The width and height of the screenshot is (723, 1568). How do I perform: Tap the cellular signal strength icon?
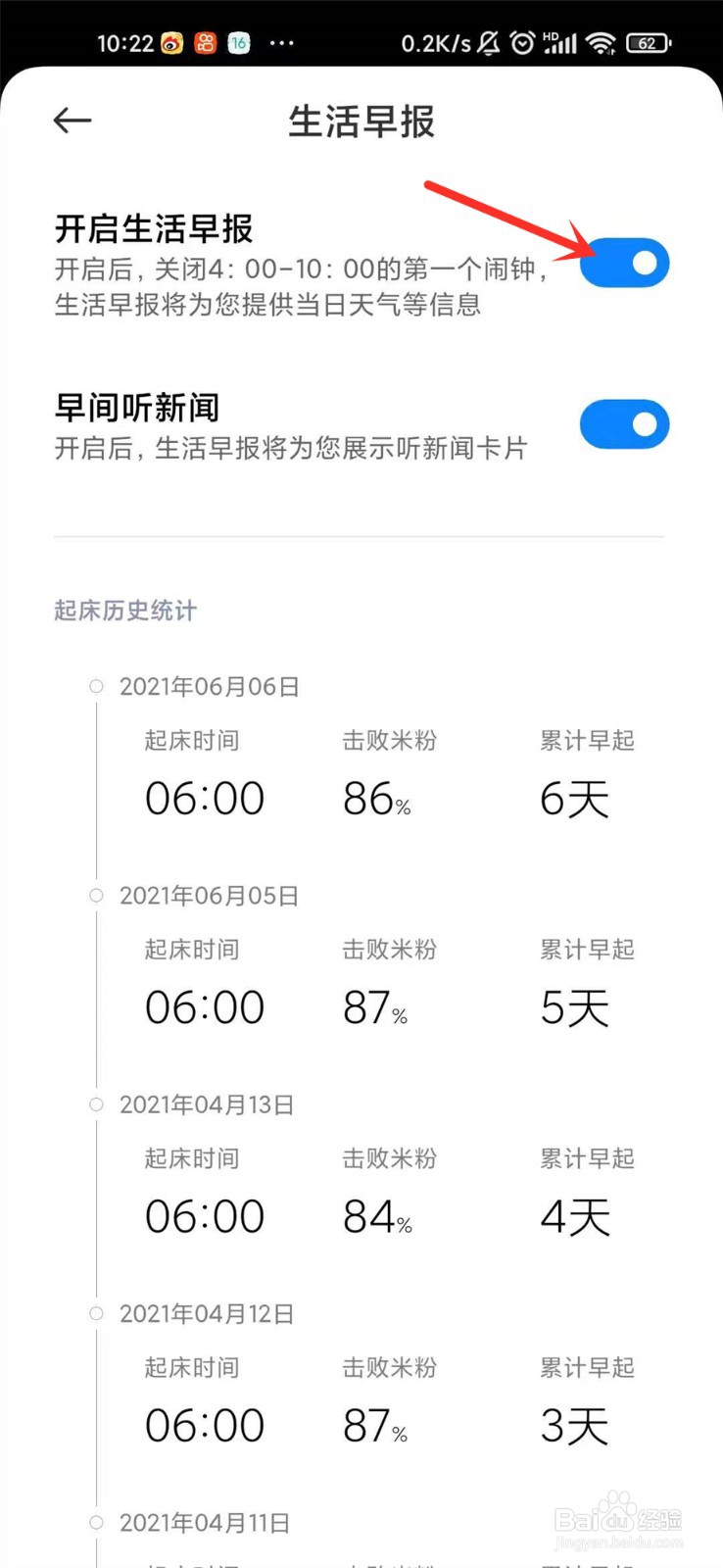(x=559, y=43)
